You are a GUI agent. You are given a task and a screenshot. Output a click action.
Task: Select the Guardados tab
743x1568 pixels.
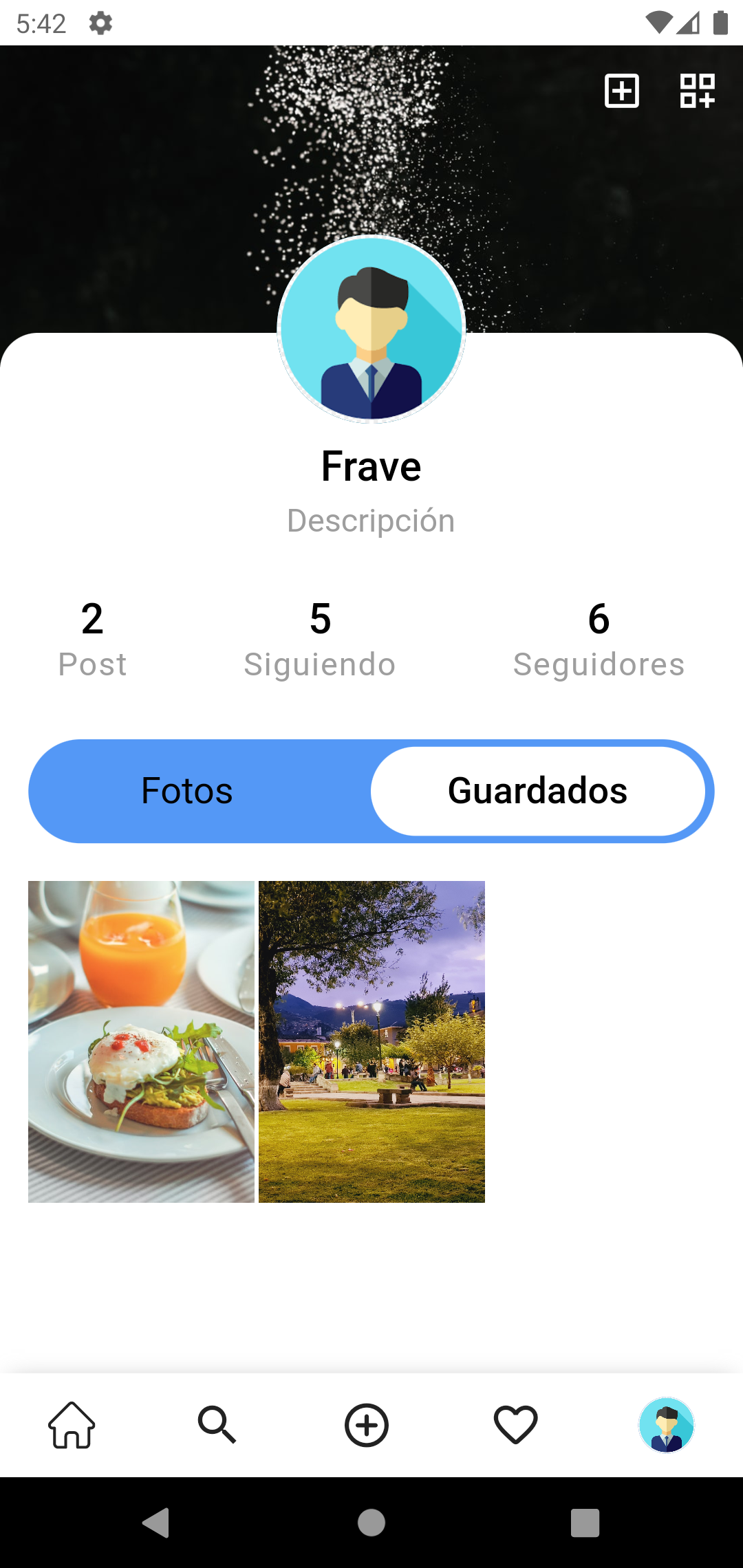[x=538, y=791]
